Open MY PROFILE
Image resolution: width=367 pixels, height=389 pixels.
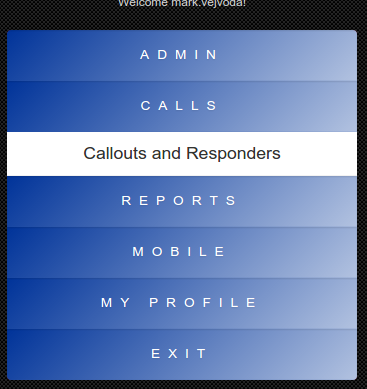[182, 303]
